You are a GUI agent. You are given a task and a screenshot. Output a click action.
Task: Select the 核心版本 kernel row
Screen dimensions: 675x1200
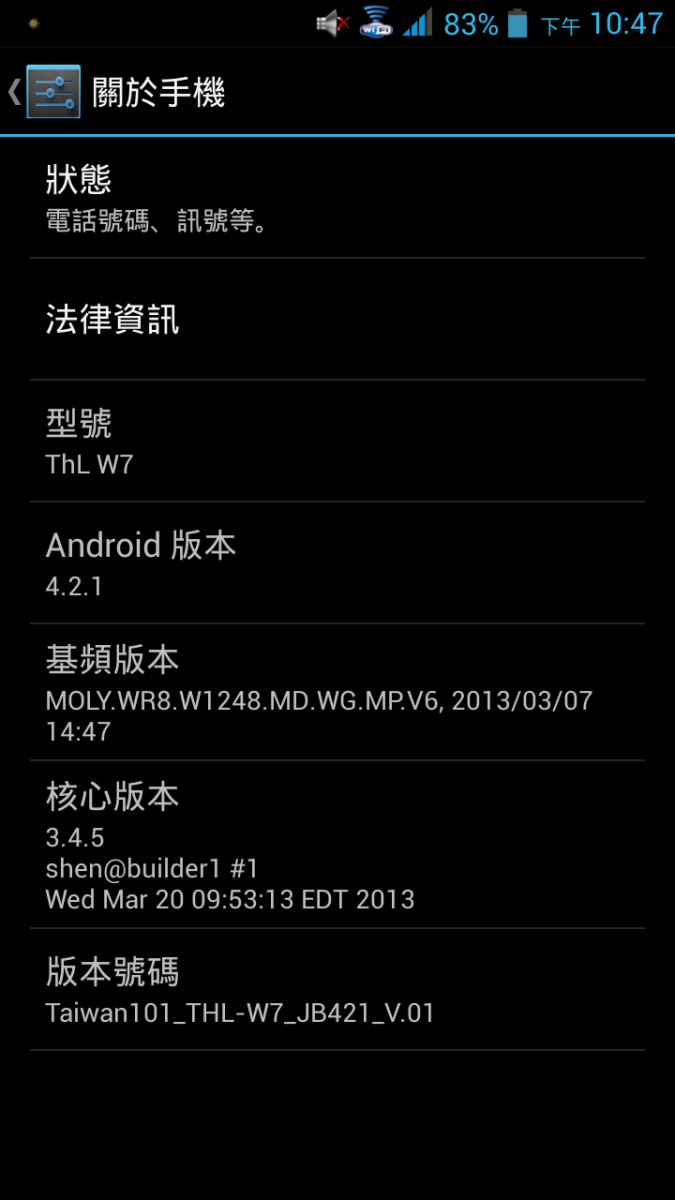coord(337,845)
